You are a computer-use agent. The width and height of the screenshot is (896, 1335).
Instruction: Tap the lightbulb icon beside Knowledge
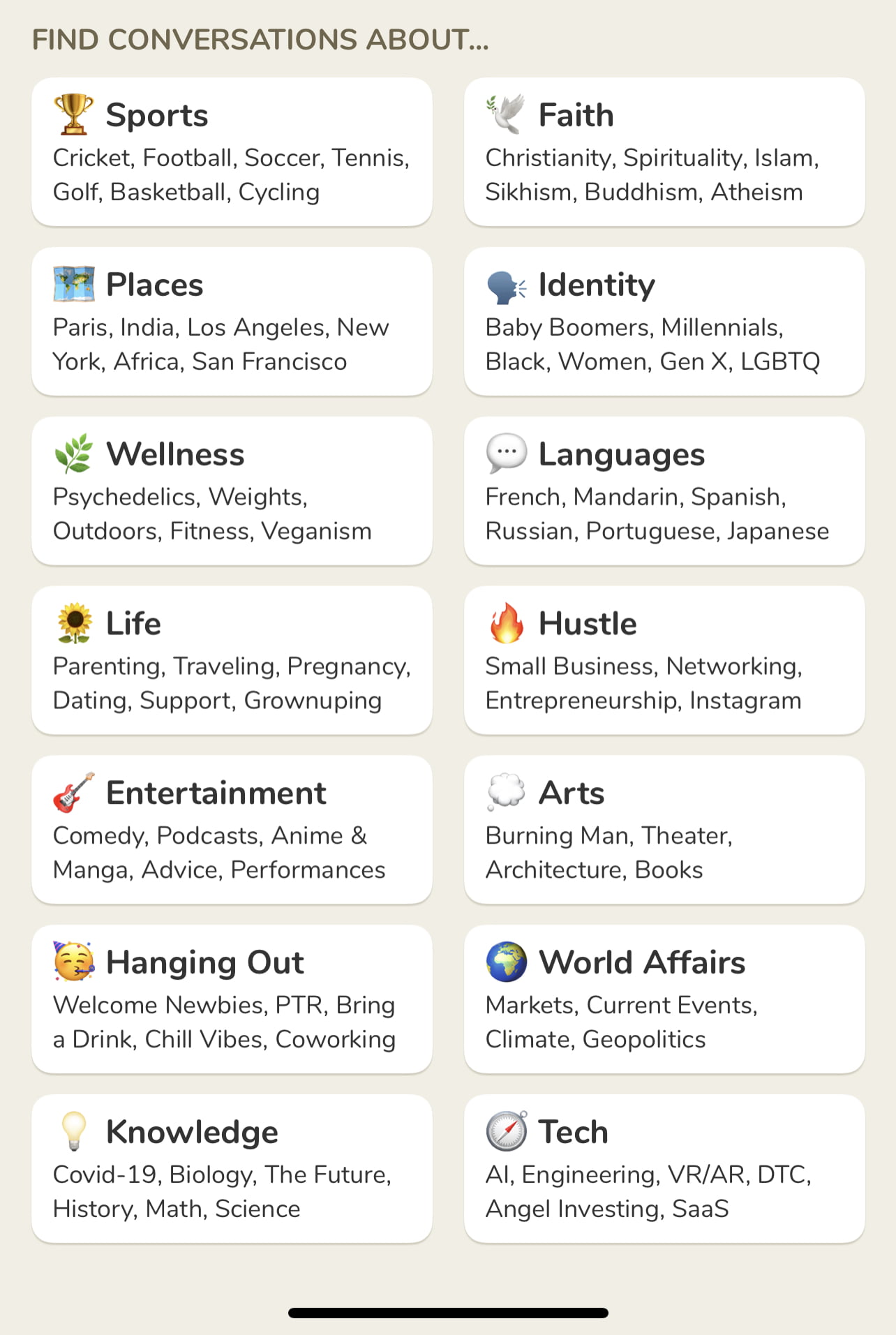tap(73, 1131)
